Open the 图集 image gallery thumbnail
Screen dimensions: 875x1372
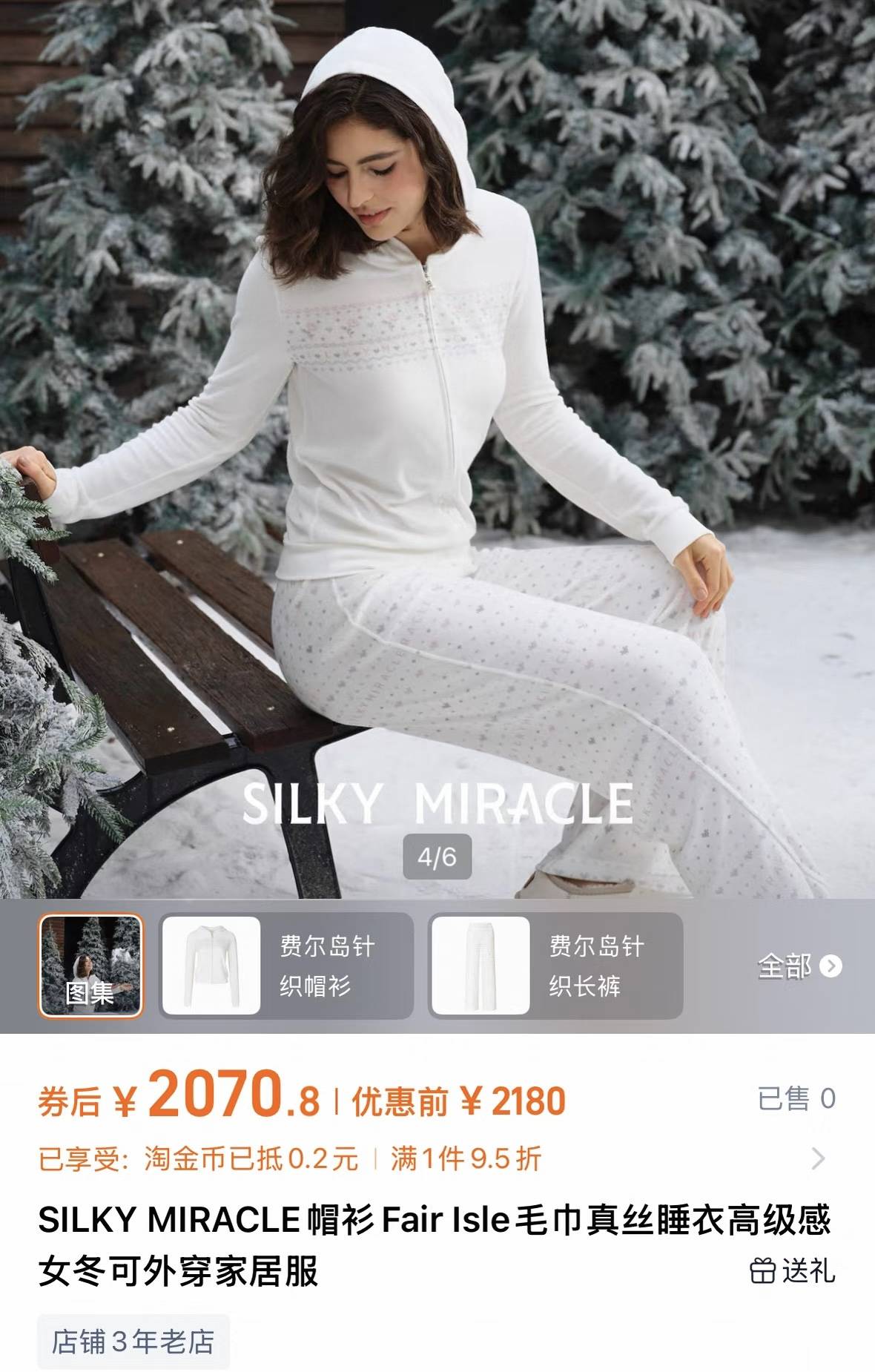click(x=90, y=965)
